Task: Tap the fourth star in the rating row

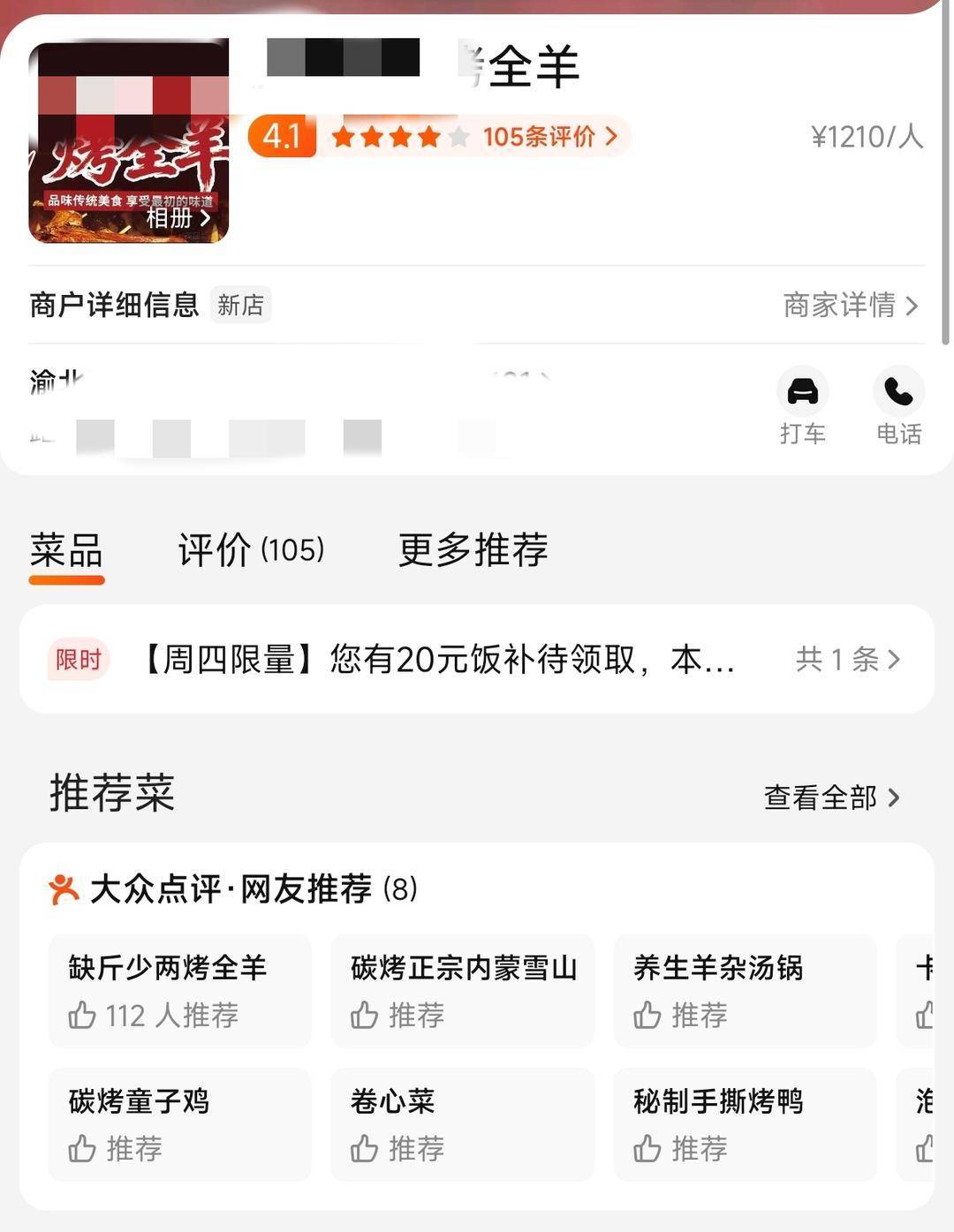Action: [428, 135]
